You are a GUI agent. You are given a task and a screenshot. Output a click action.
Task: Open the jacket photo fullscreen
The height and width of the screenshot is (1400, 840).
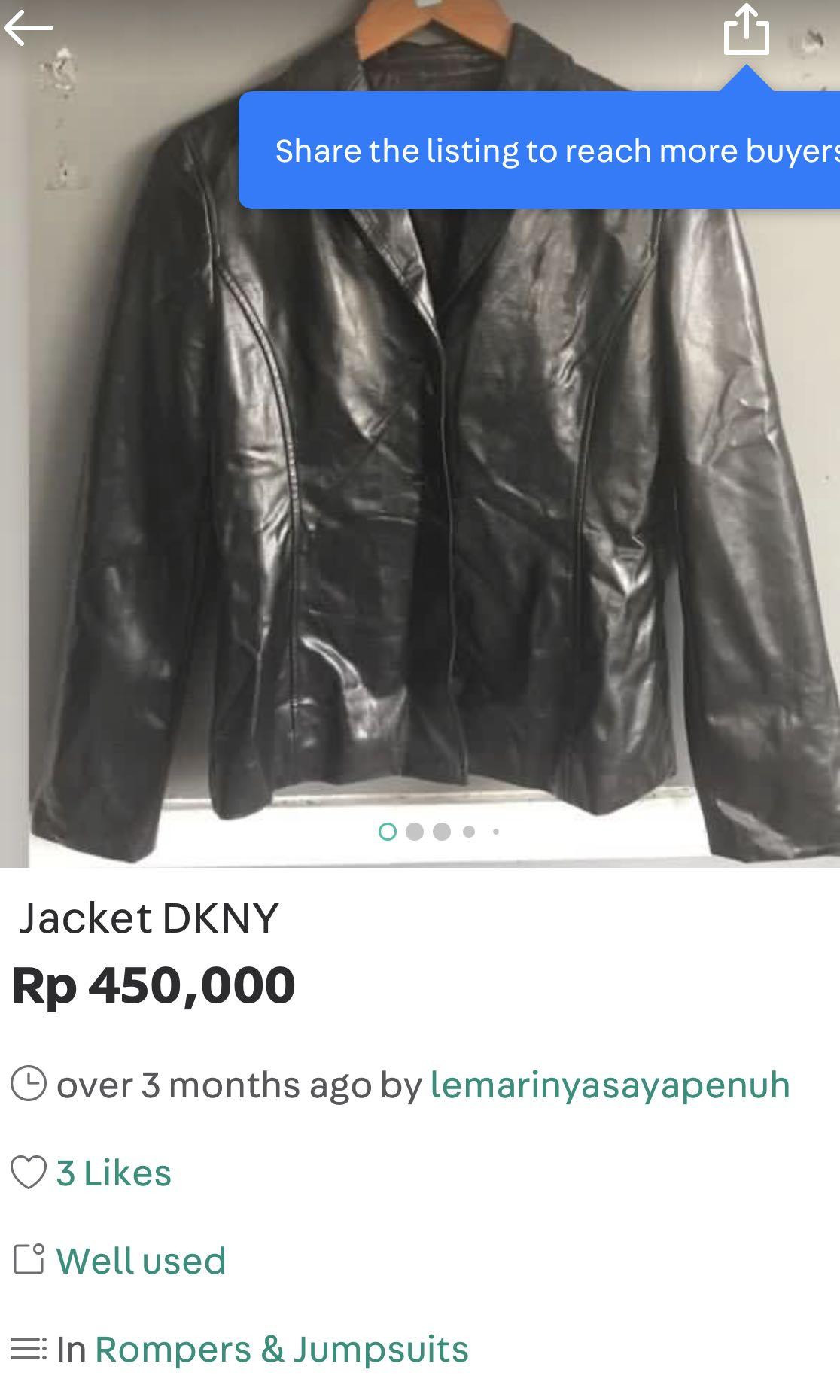[420, 489]
